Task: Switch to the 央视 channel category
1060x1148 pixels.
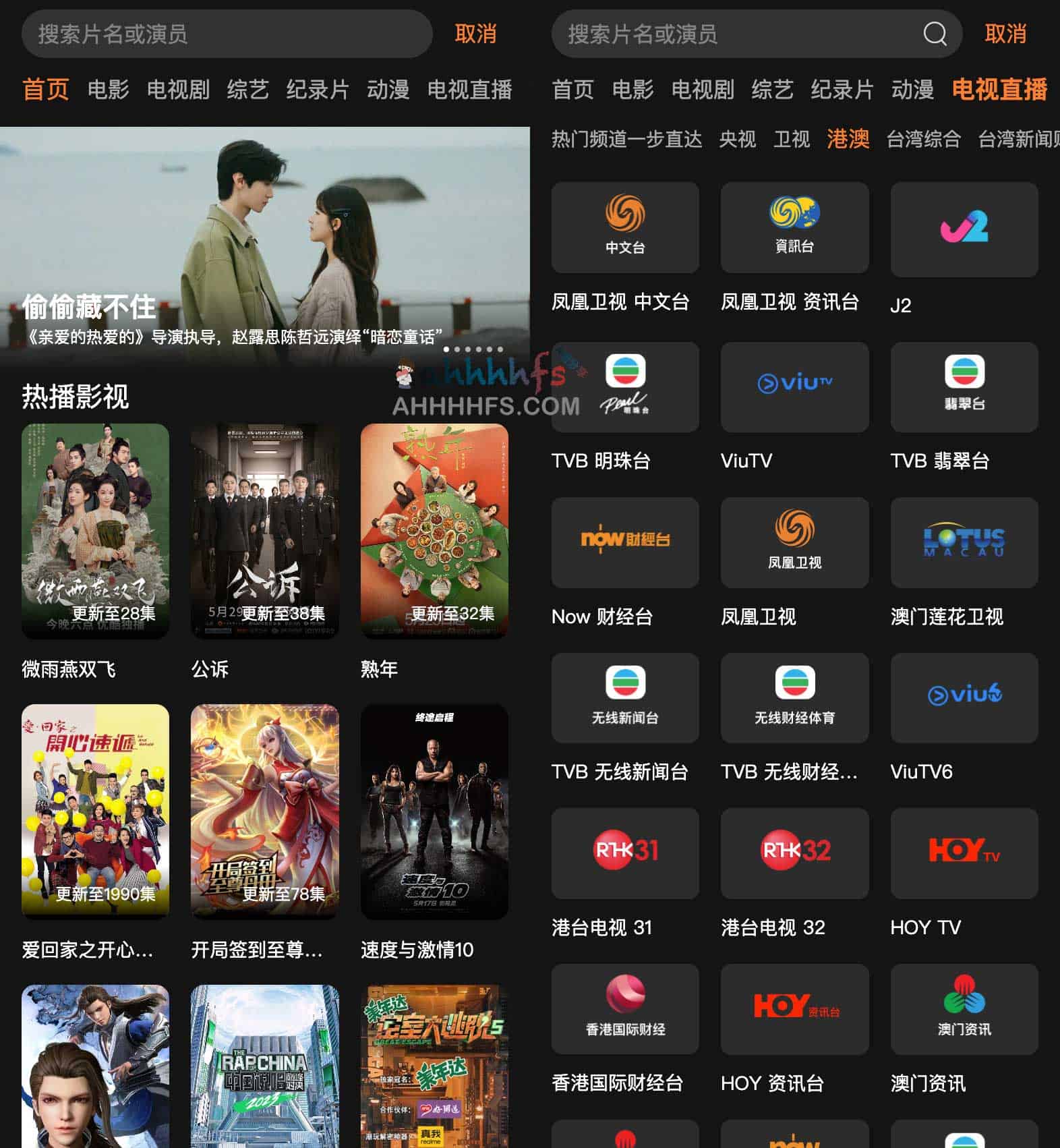Action: [737, 140]
